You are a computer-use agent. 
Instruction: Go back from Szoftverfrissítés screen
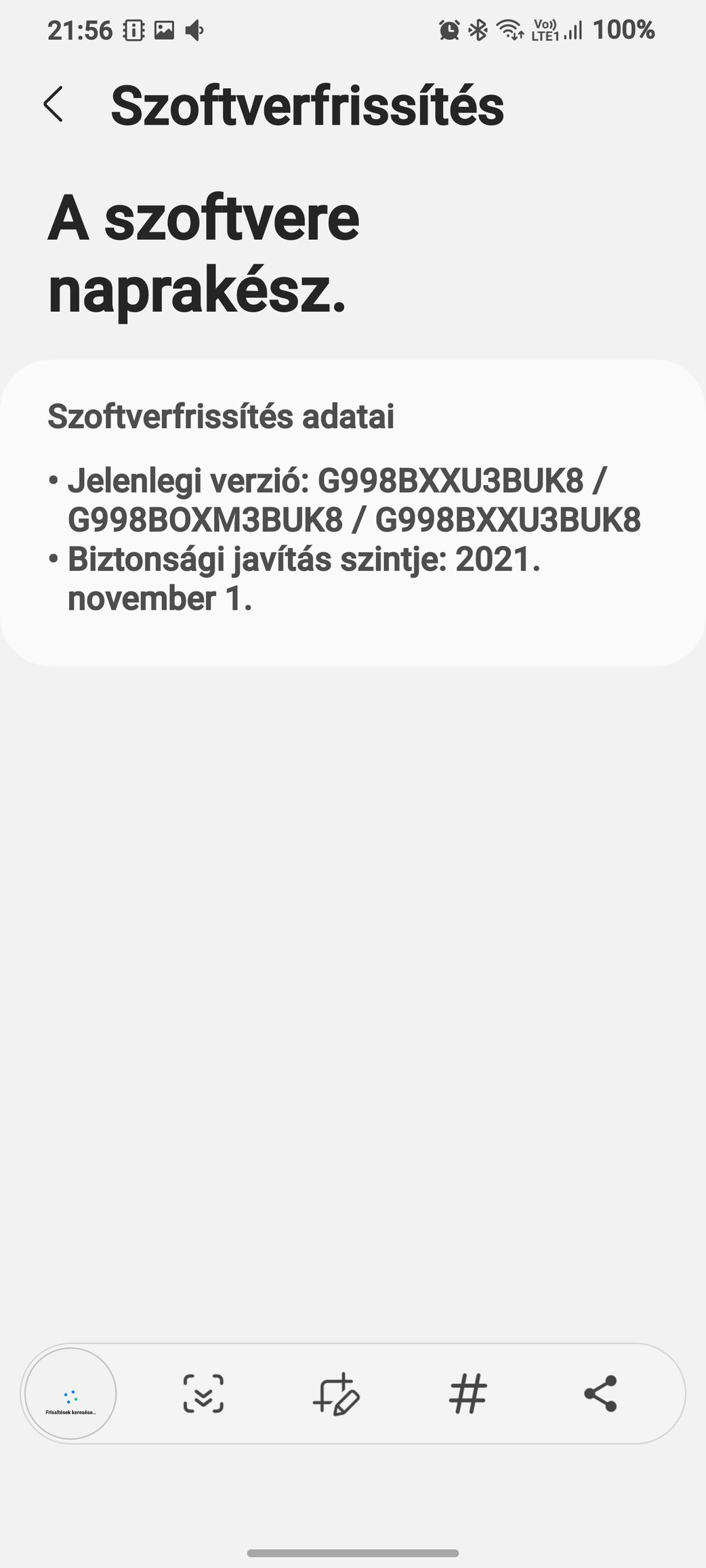[x=54, y=104]
